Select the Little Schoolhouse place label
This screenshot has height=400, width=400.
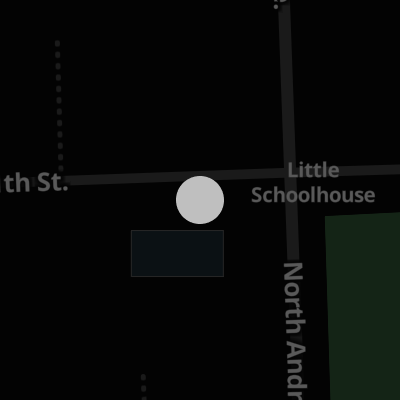tap(313, 183)
